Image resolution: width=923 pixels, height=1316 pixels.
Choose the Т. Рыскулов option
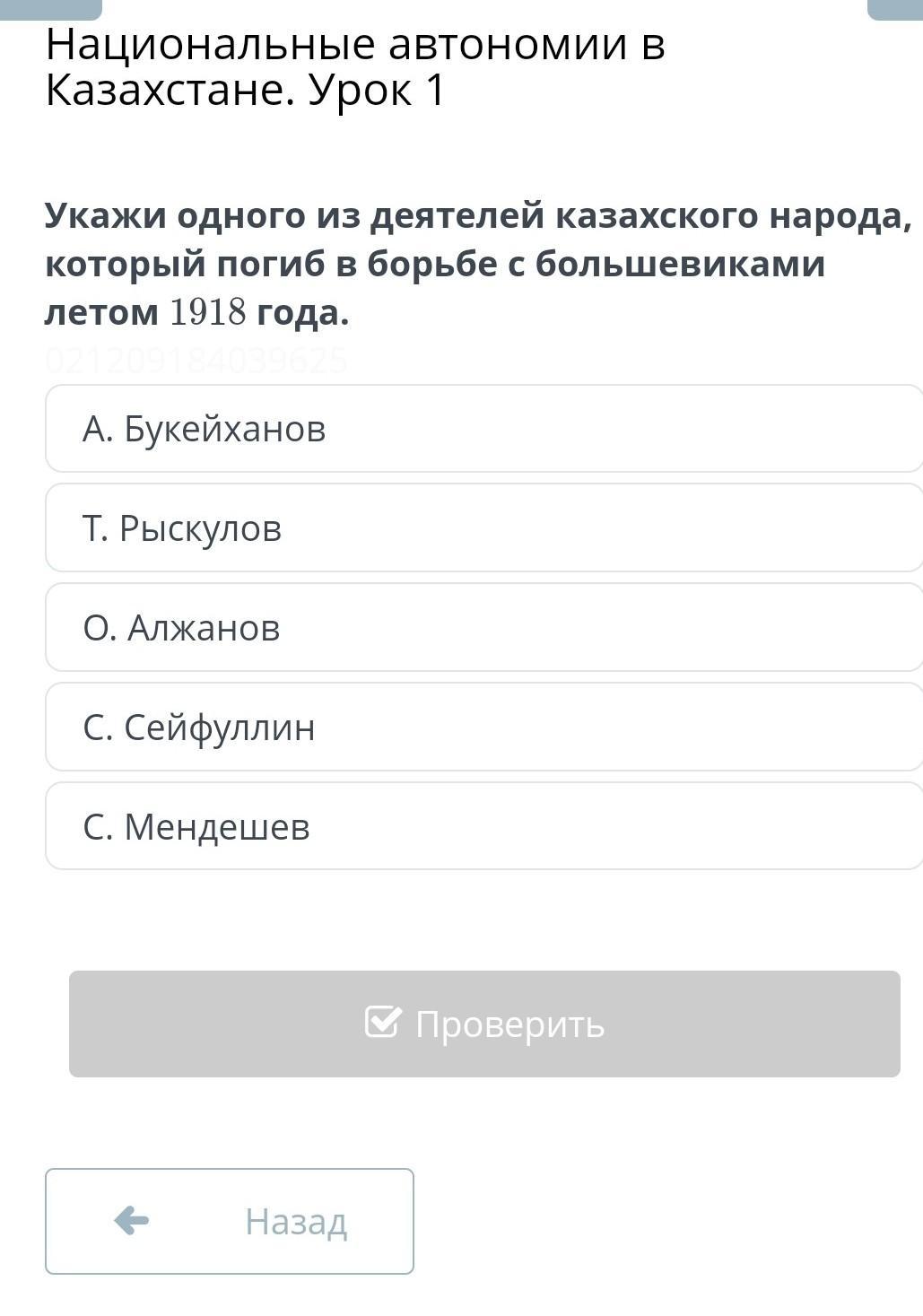click(484, 528)
